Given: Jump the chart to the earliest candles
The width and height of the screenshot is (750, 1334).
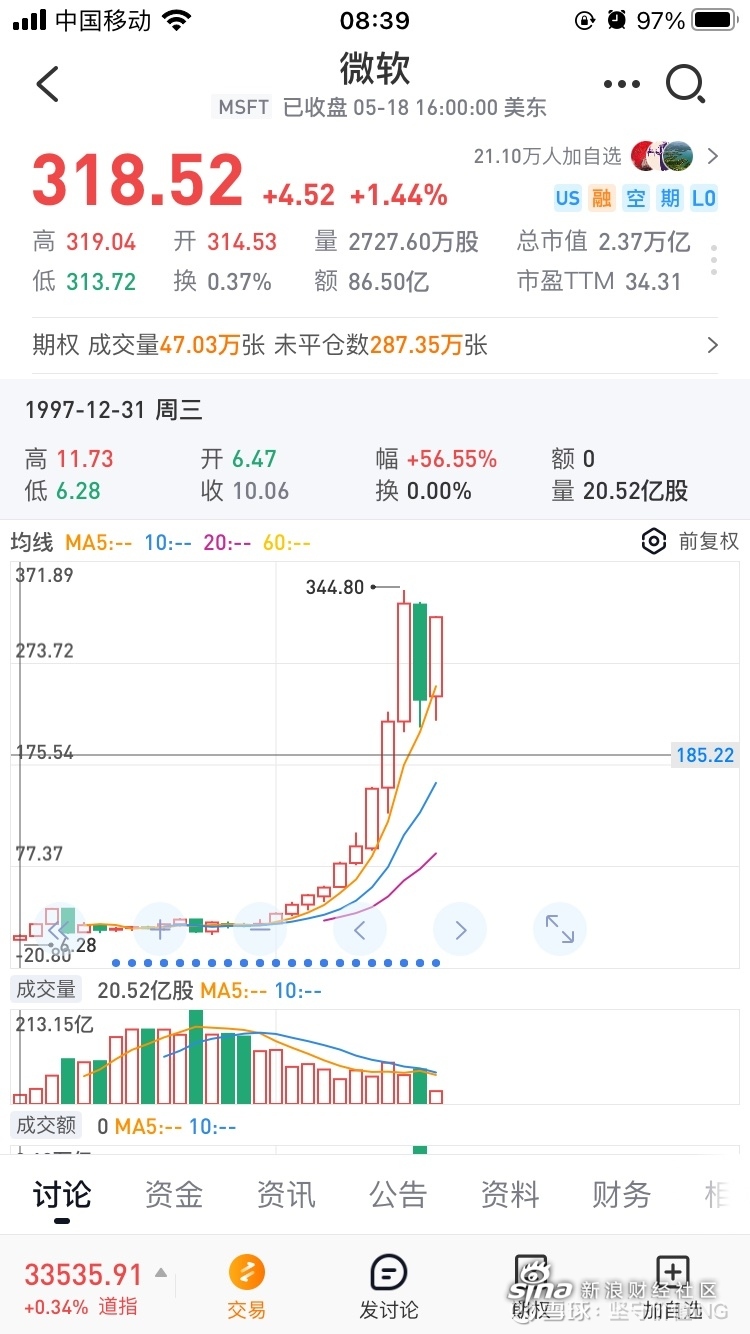Looking at the screenshot, I should [x=60, y=930].
